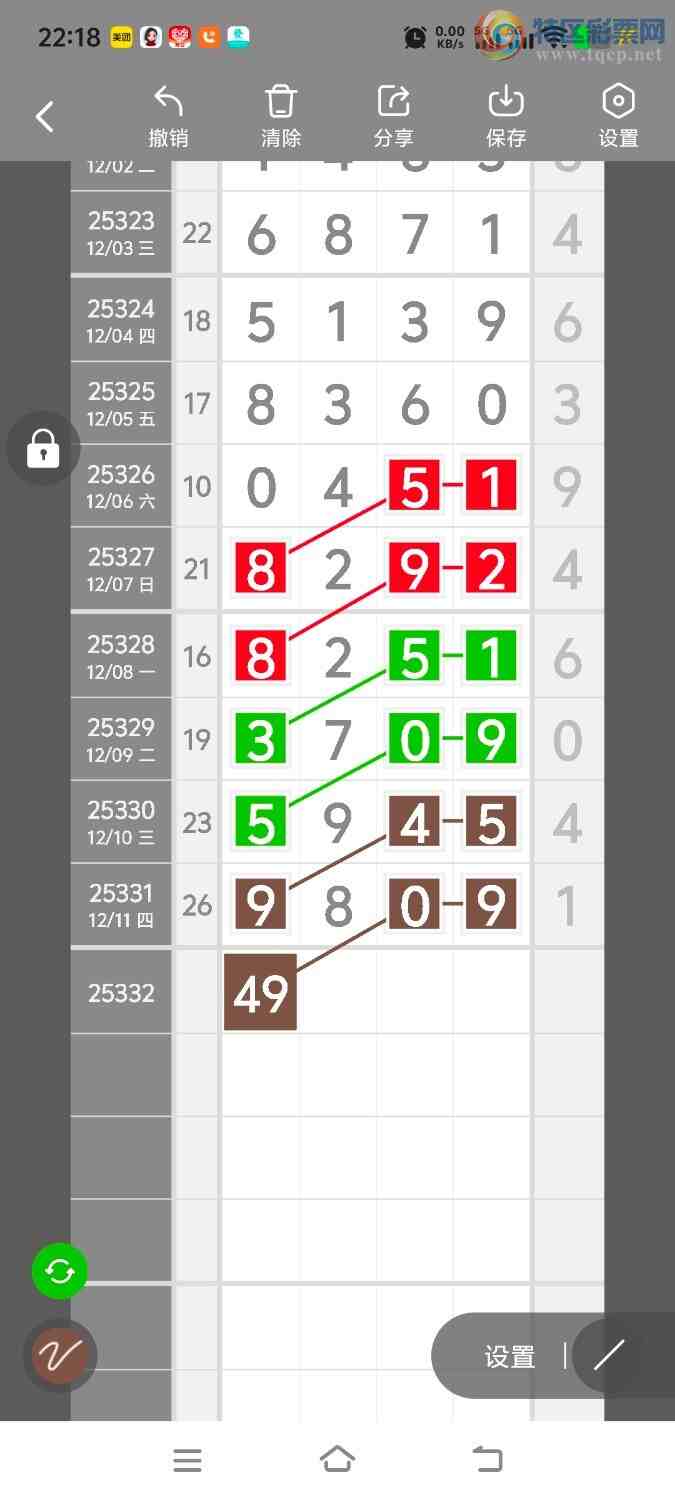Tap the brown 49 cell in row 25332
Viewport: 675px width, 1500px height.
point(260,992)
